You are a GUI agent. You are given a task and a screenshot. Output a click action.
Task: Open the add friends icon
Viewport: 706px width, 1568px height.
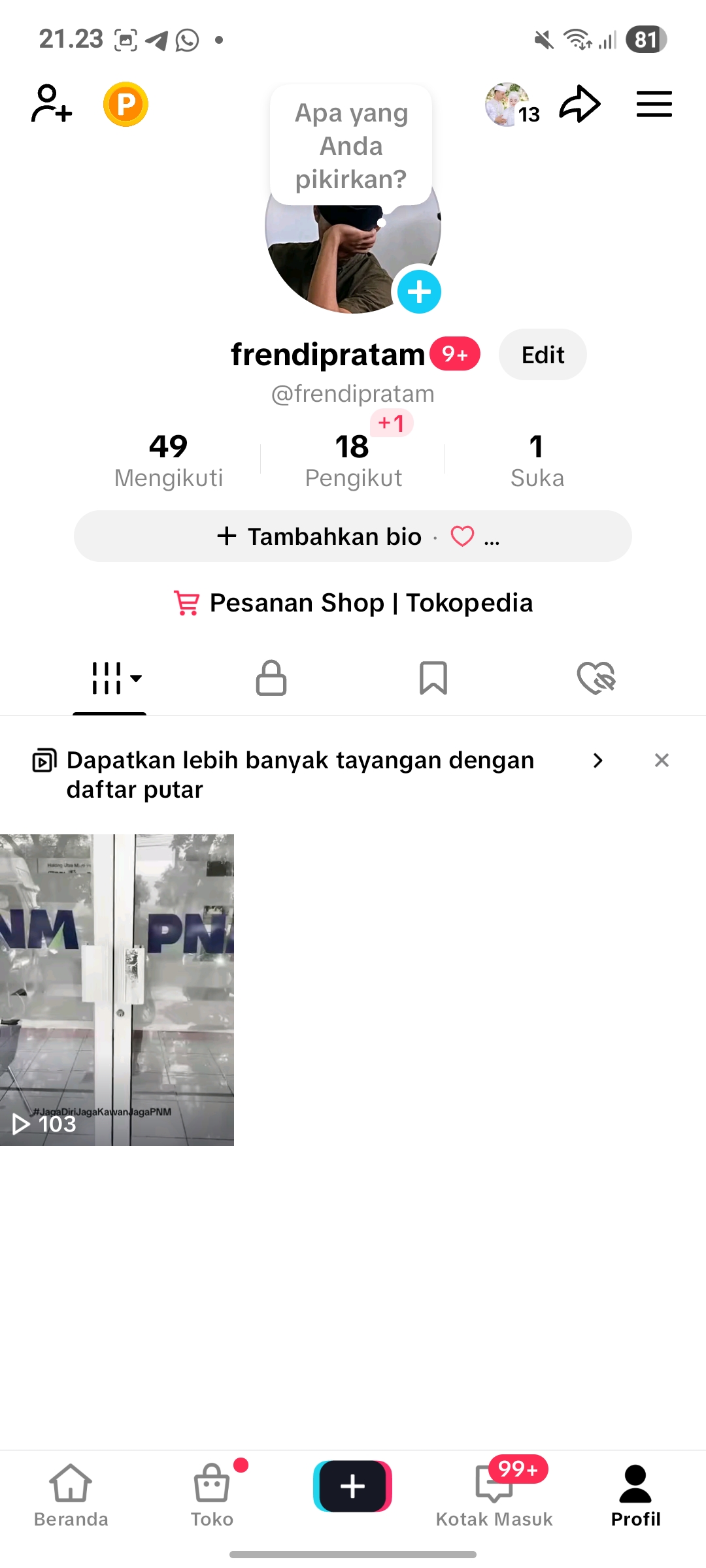pyautogui.click(x=51, y=104)
